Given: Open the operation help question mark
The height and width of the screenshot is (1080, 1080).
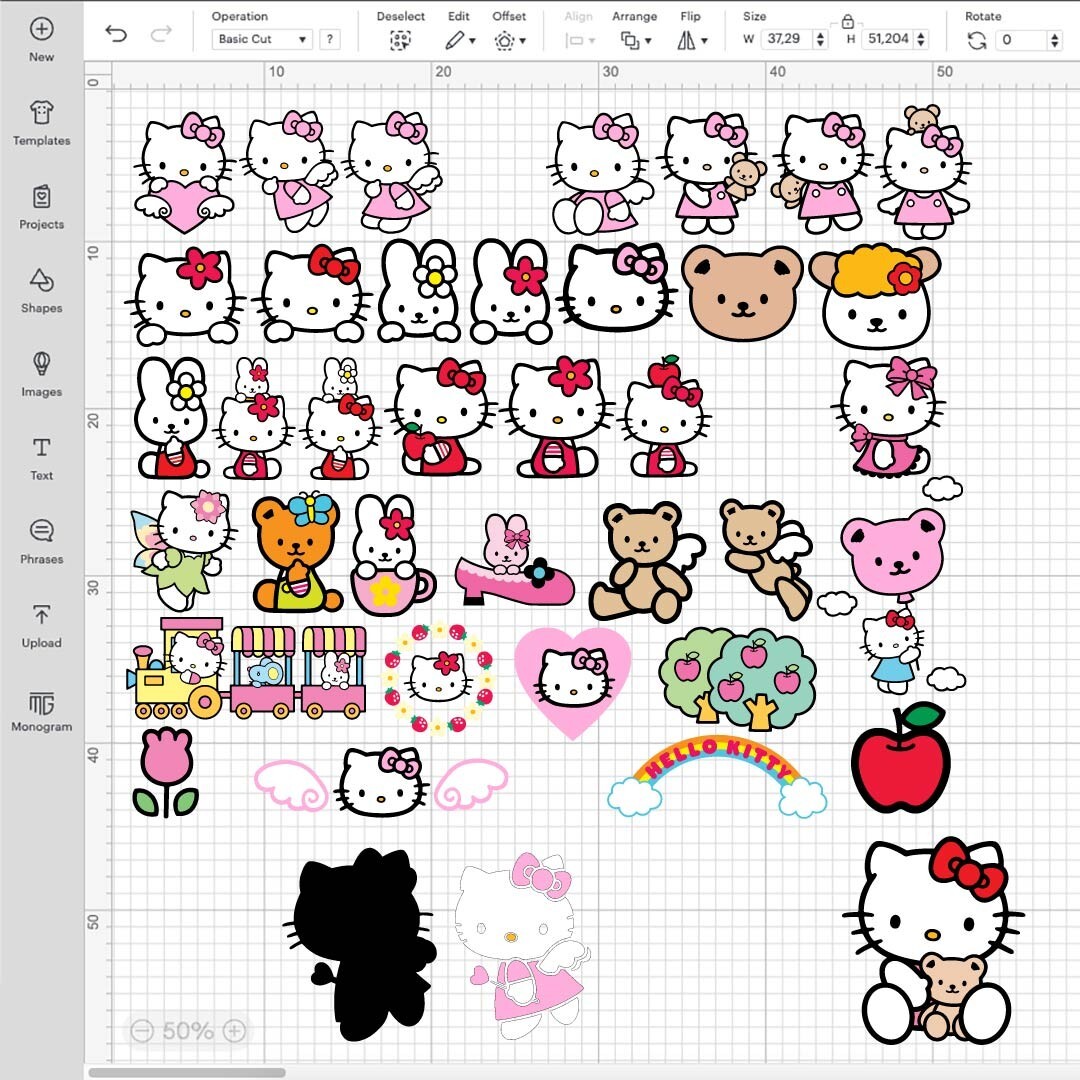Looking at the screenshot, I should (x=329, y=40).
